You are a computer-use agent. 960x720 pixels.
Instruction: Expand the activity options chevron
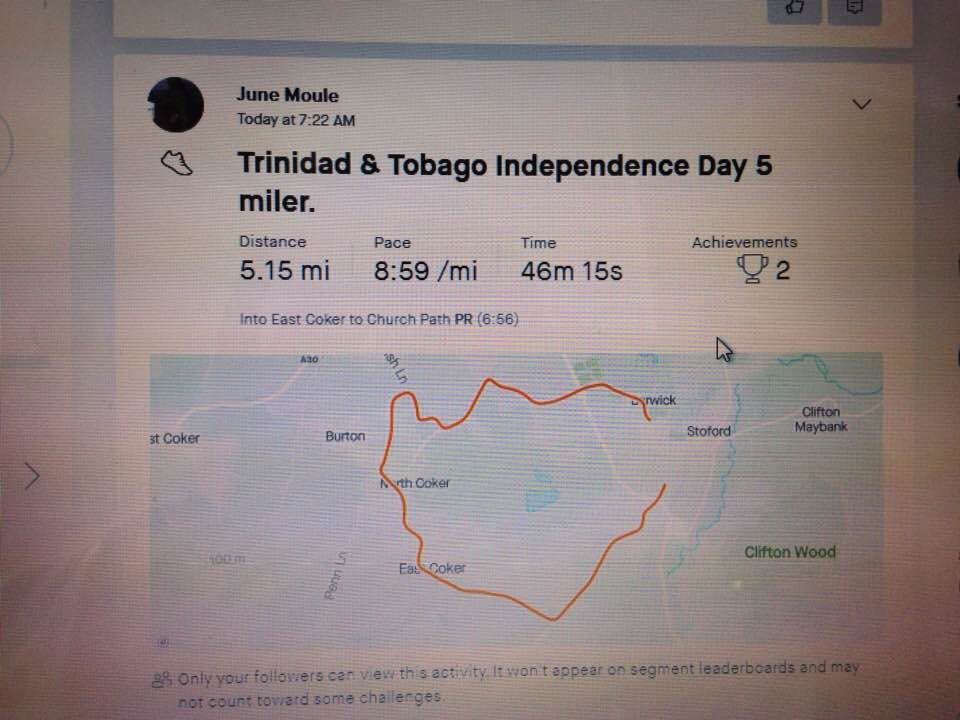(x=861, y=104)
